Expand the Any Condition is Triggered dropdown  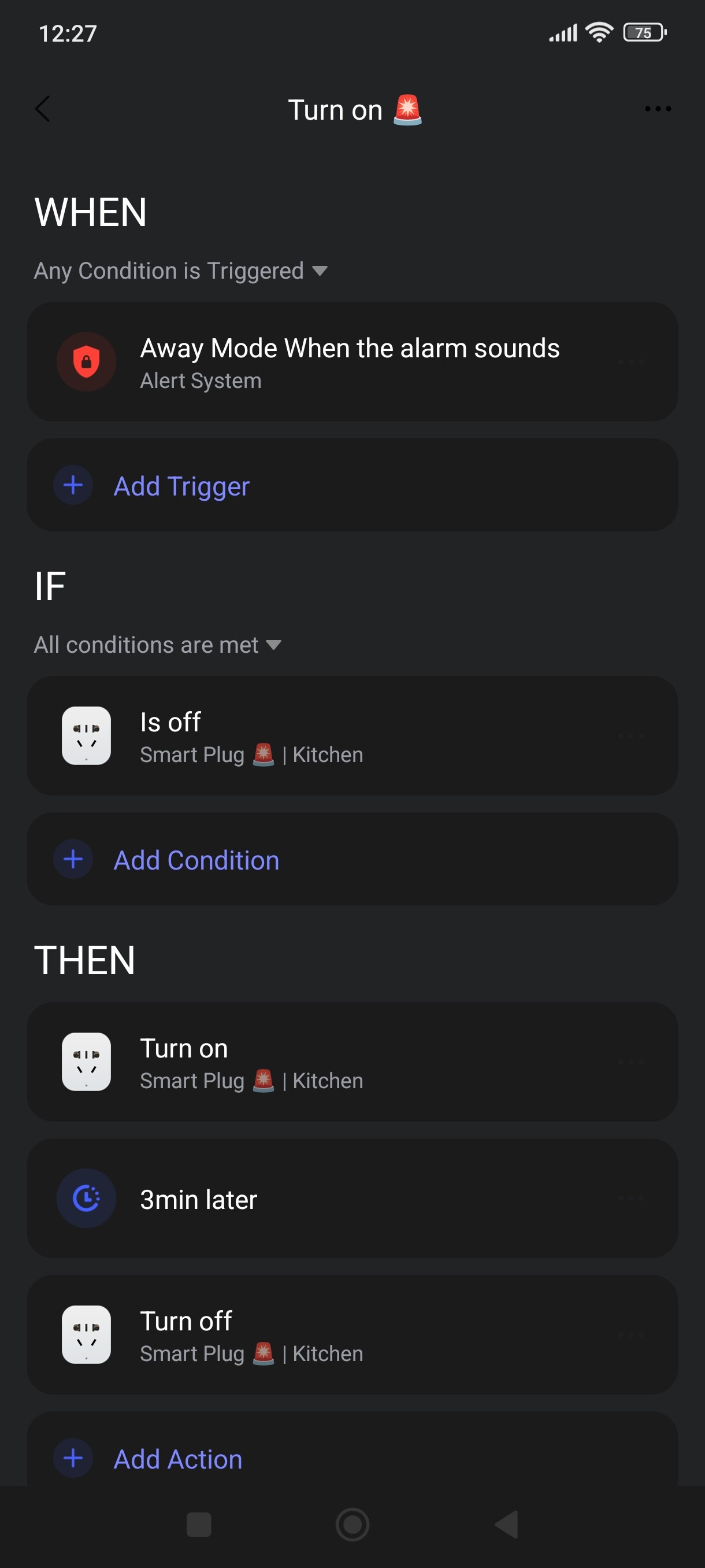coord(180,271)
